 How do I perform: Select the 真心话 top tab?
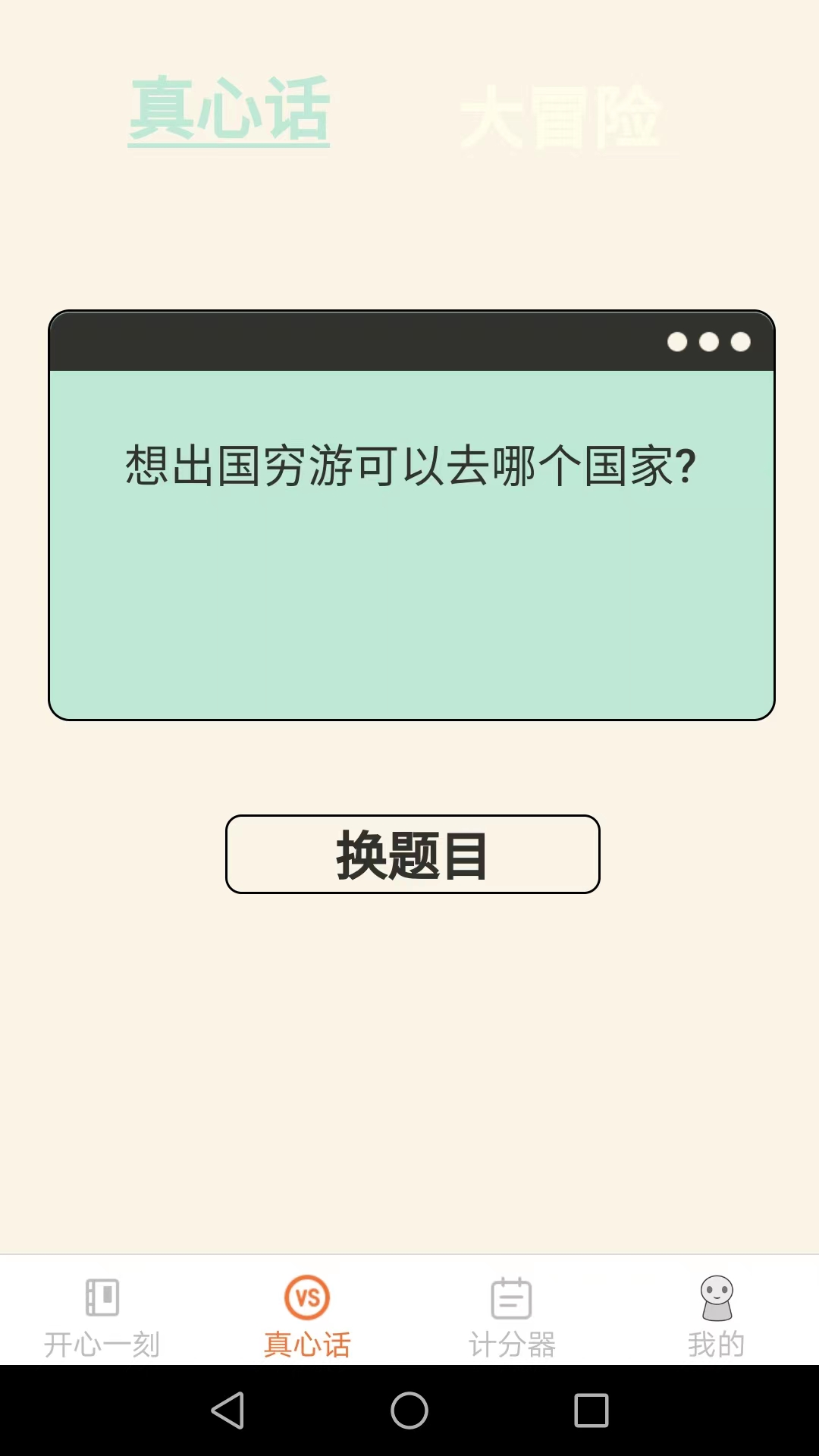[x=229, y=110]
